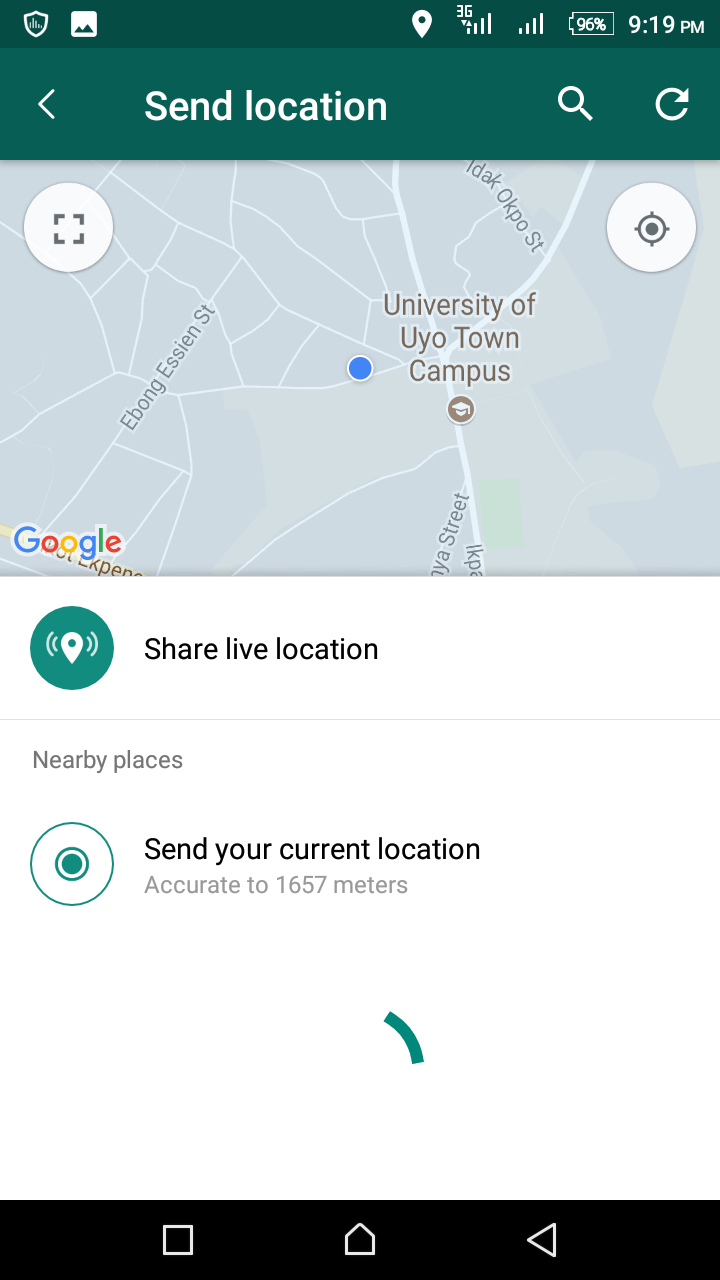
Task: Send your current location
Action: pos(360,864)
